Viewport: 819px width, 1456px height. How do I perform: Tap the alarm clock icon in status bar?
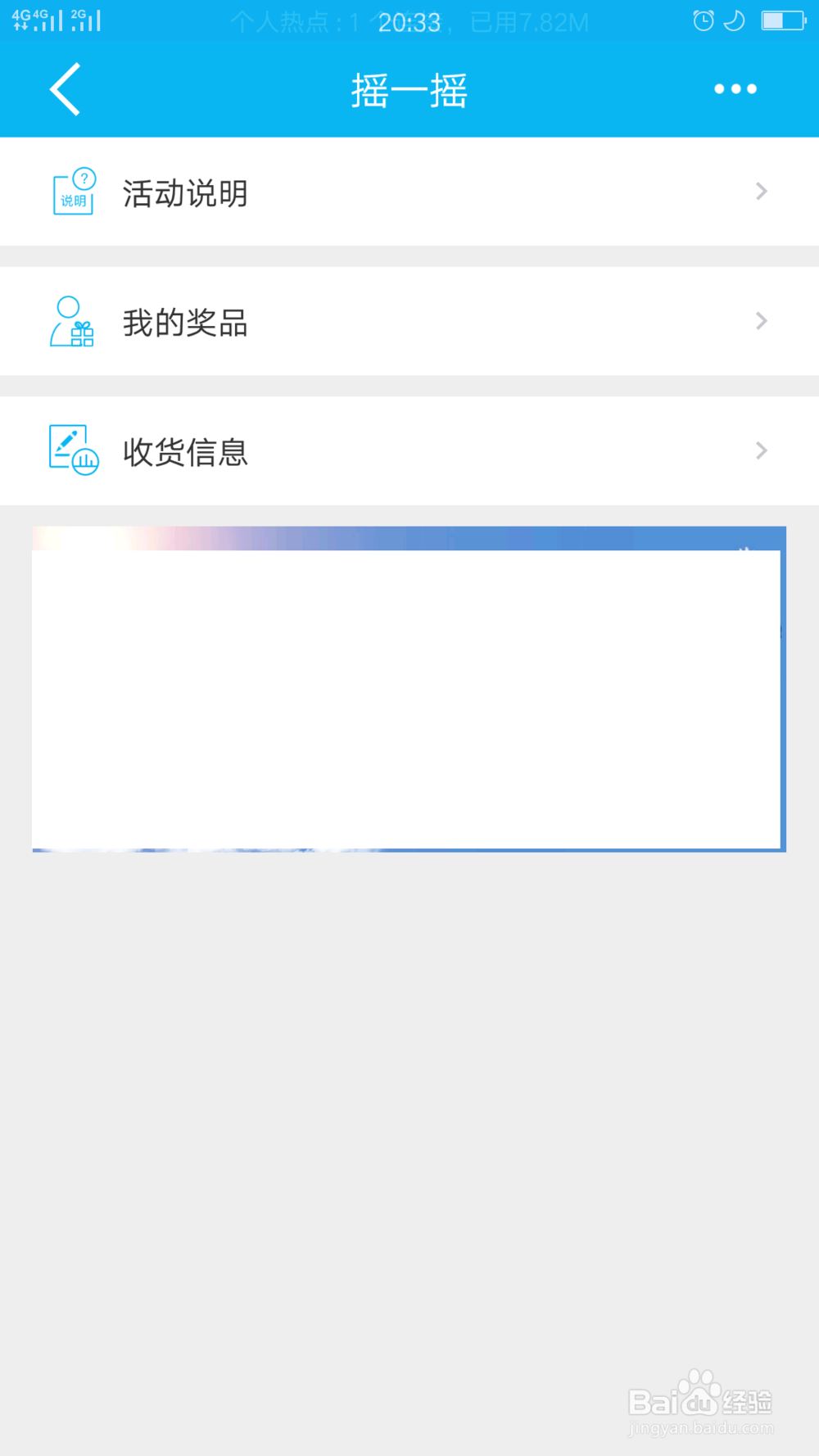coord(703,20)
